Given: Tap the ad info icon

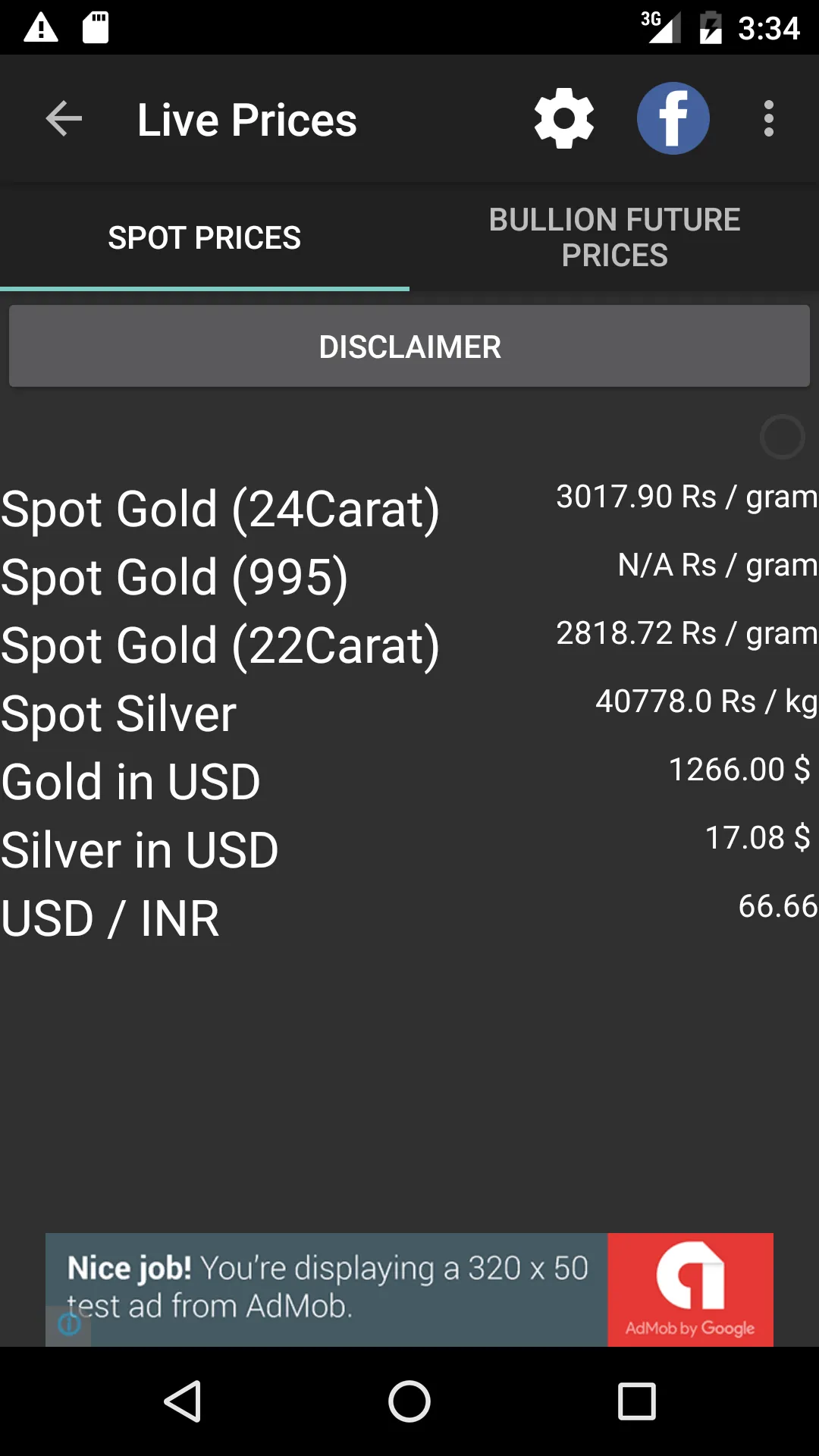Looking at the screenshot, I should point(69,1324).
